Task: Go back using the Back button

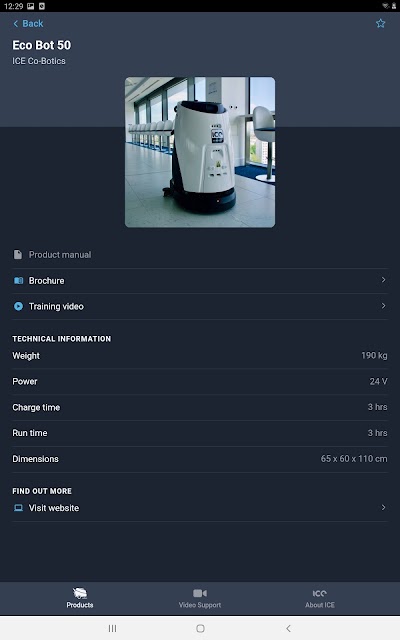Action: (x=28, y=24)
